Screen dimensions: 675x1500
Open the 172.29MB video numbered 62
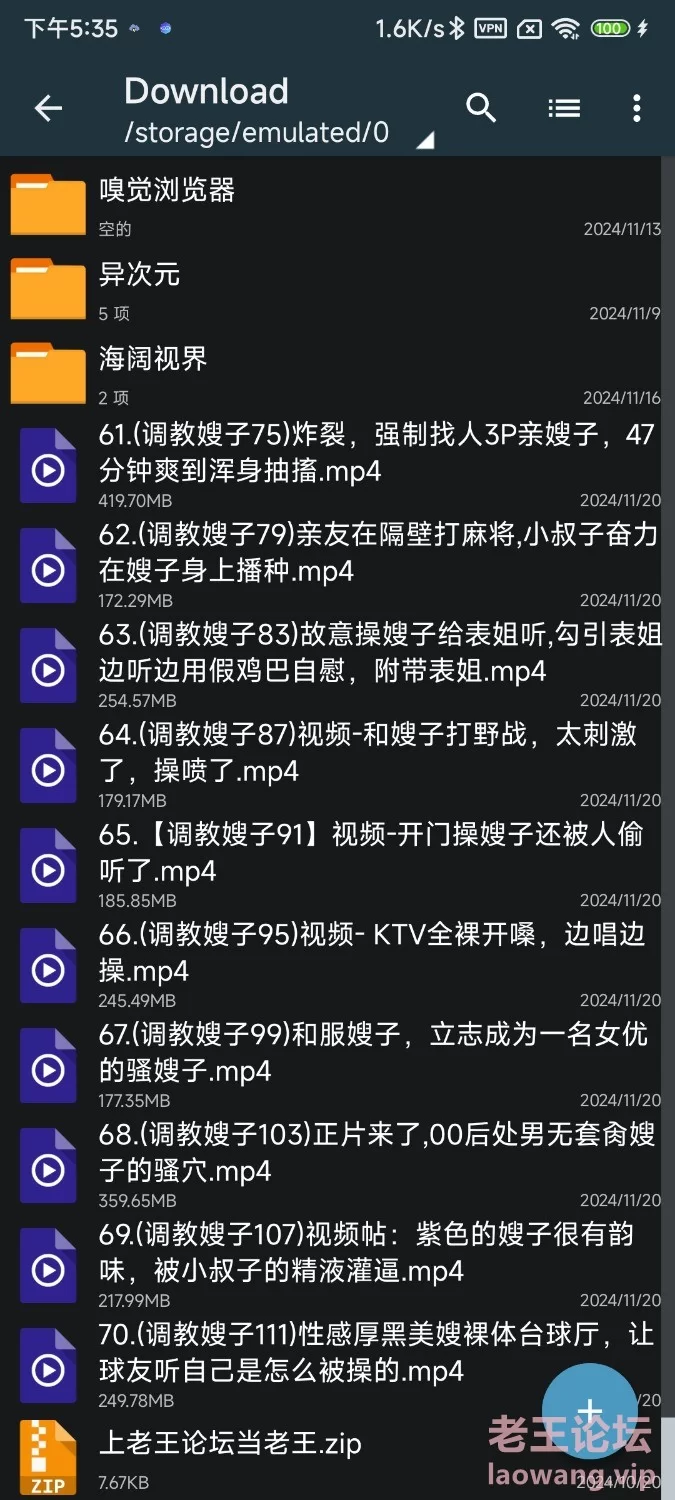click(x=337, y=564)
